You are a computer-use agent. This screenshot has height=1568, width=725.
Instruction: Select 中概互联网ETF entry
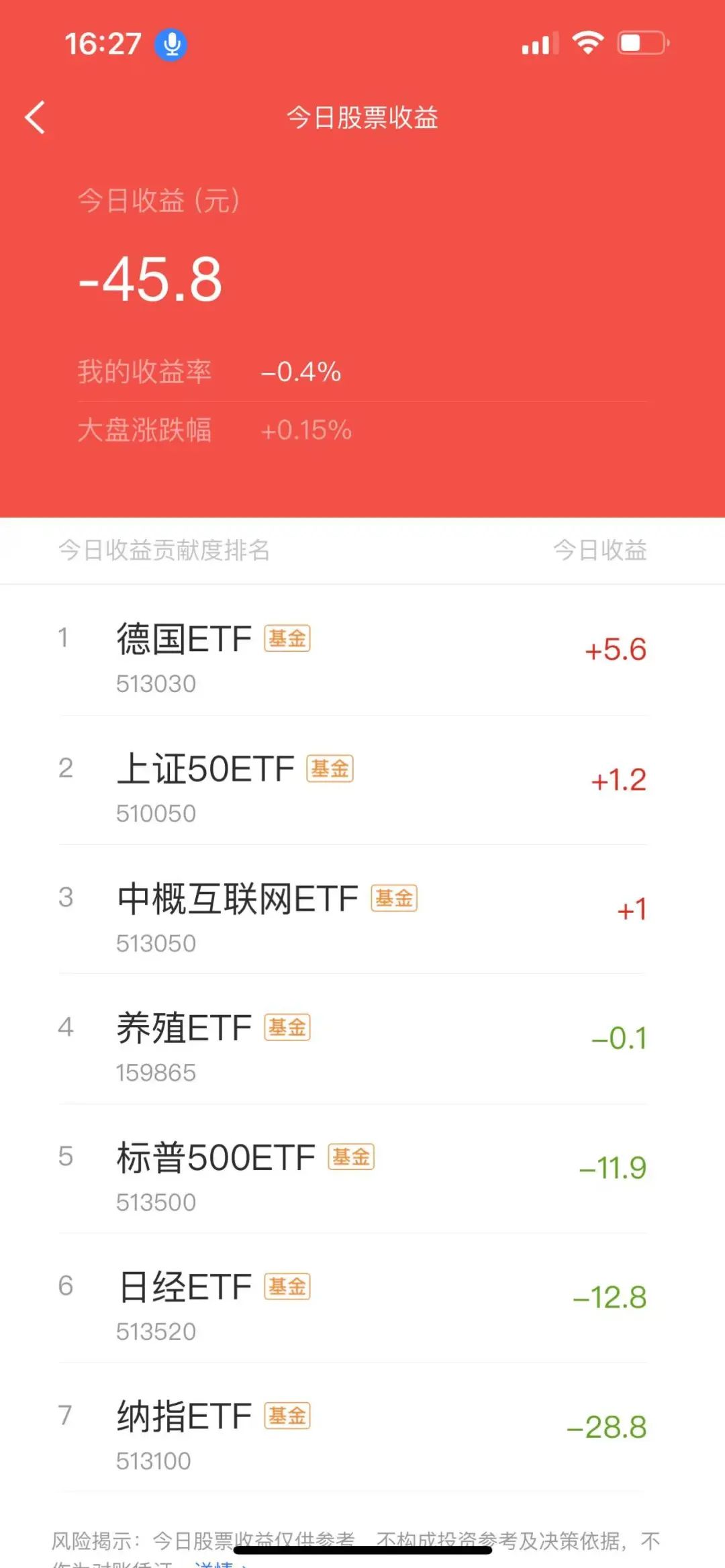[x=269, y=913]
